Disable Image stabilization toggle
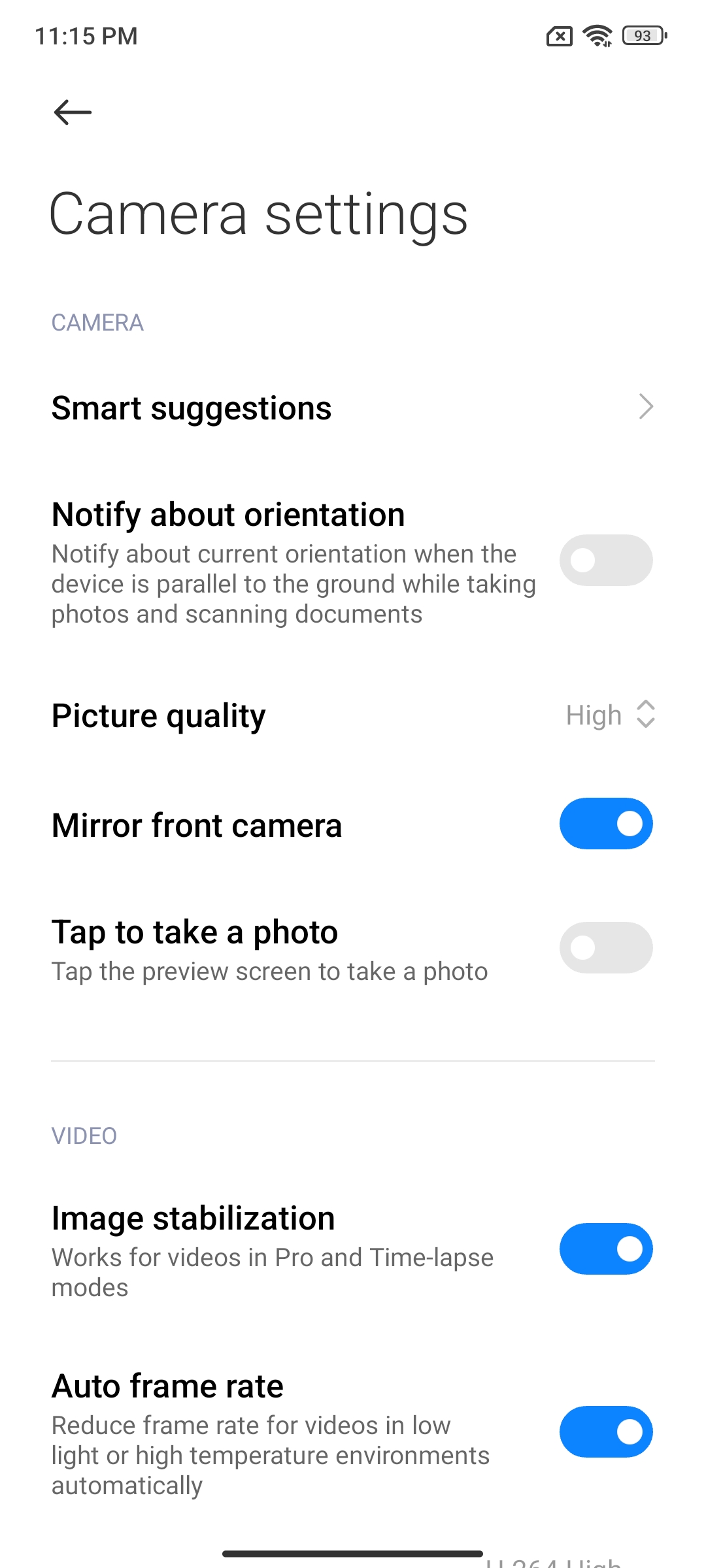 pyautogui.click(x=606, y=1249)
